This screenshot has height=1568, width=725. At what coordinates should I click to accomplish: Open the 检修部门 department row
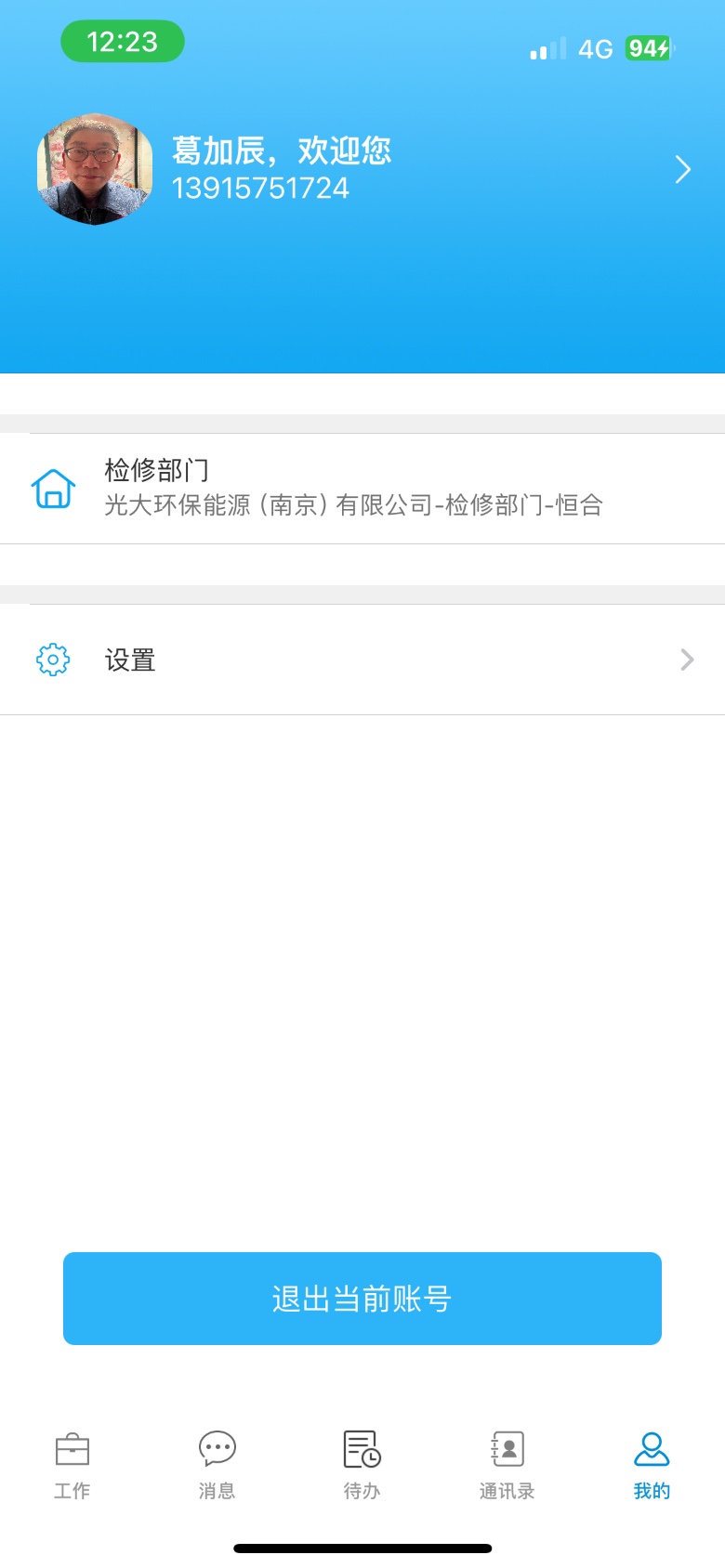coord(362,488)
